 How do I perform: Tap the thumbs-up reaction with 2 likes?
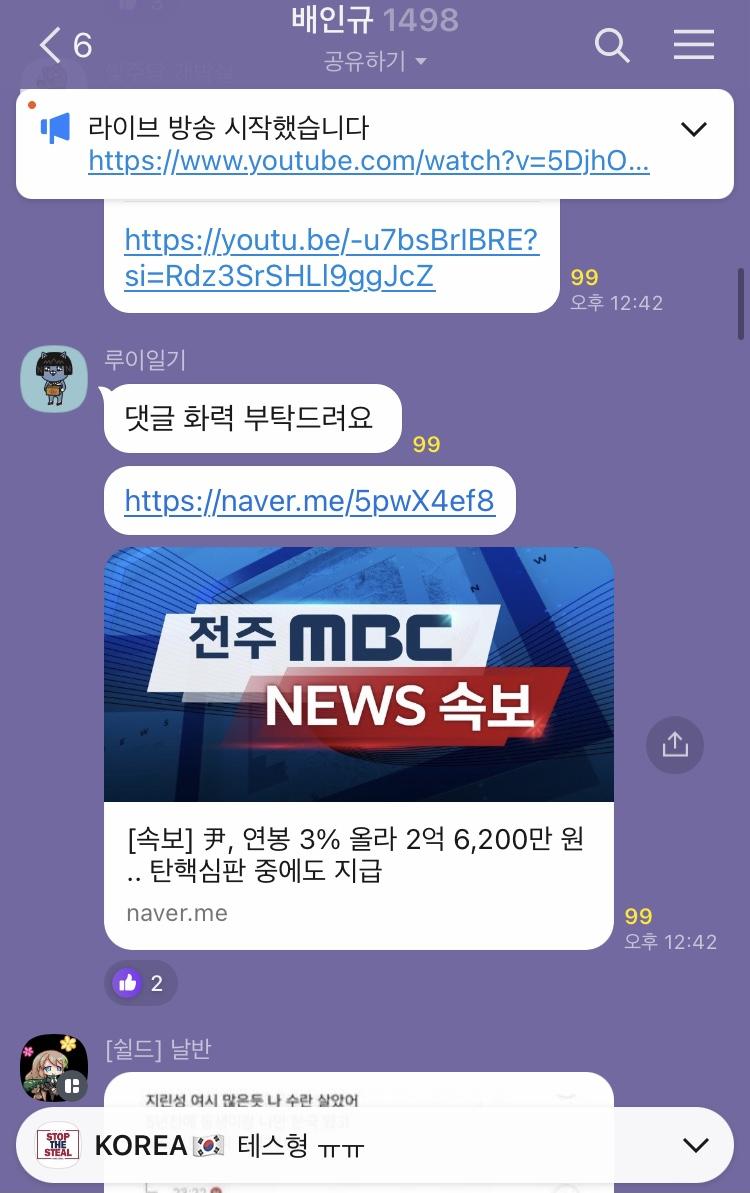[x=140, y=983]
